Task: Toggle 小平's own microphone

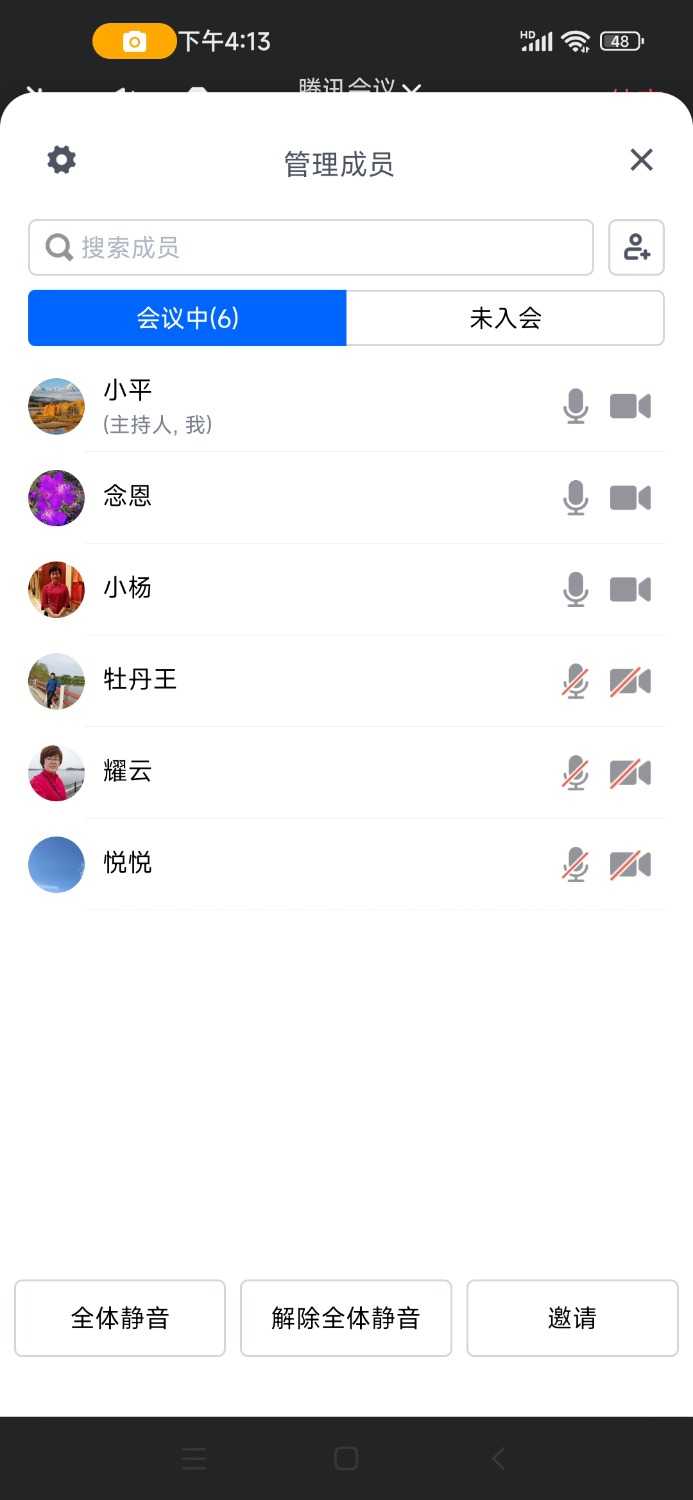Action: (575, 406)
